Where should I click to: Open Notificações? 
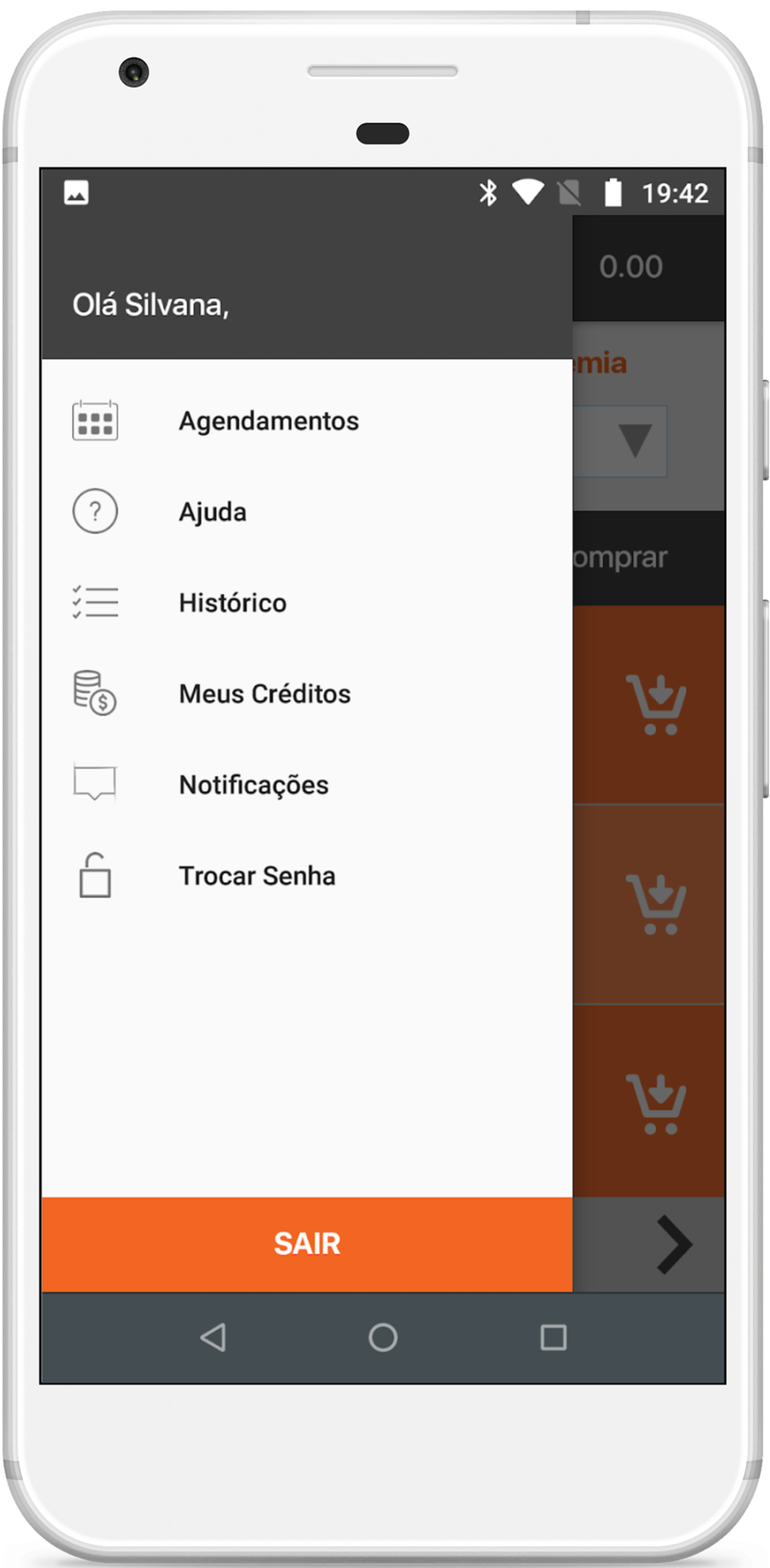pos(253,785)
